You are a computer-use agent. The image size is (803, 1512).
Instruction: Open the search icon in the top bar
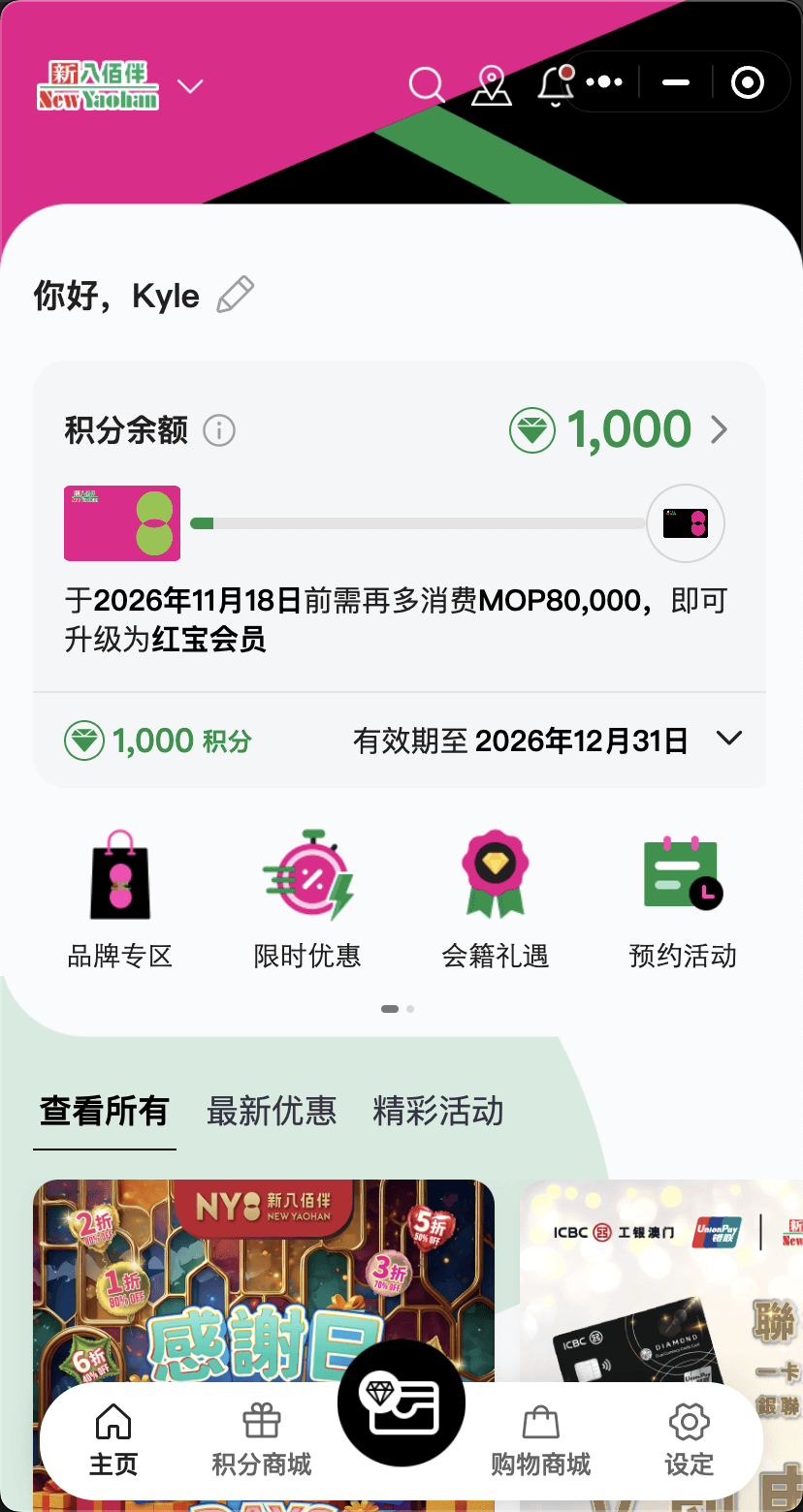[x=427, y=83]
